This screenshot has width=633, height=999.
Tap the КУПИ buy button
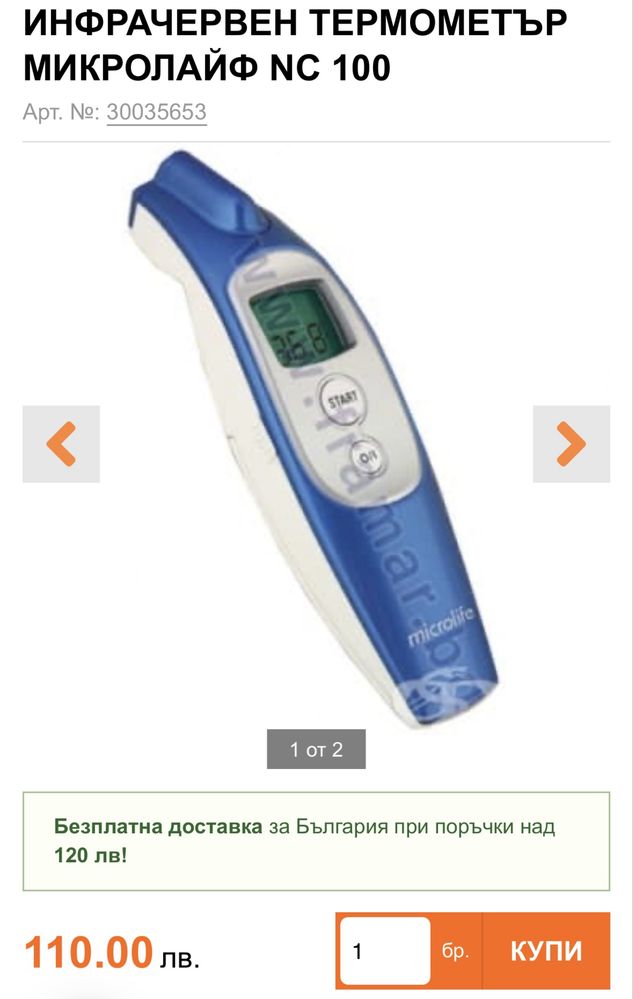(x=546, y=951)
